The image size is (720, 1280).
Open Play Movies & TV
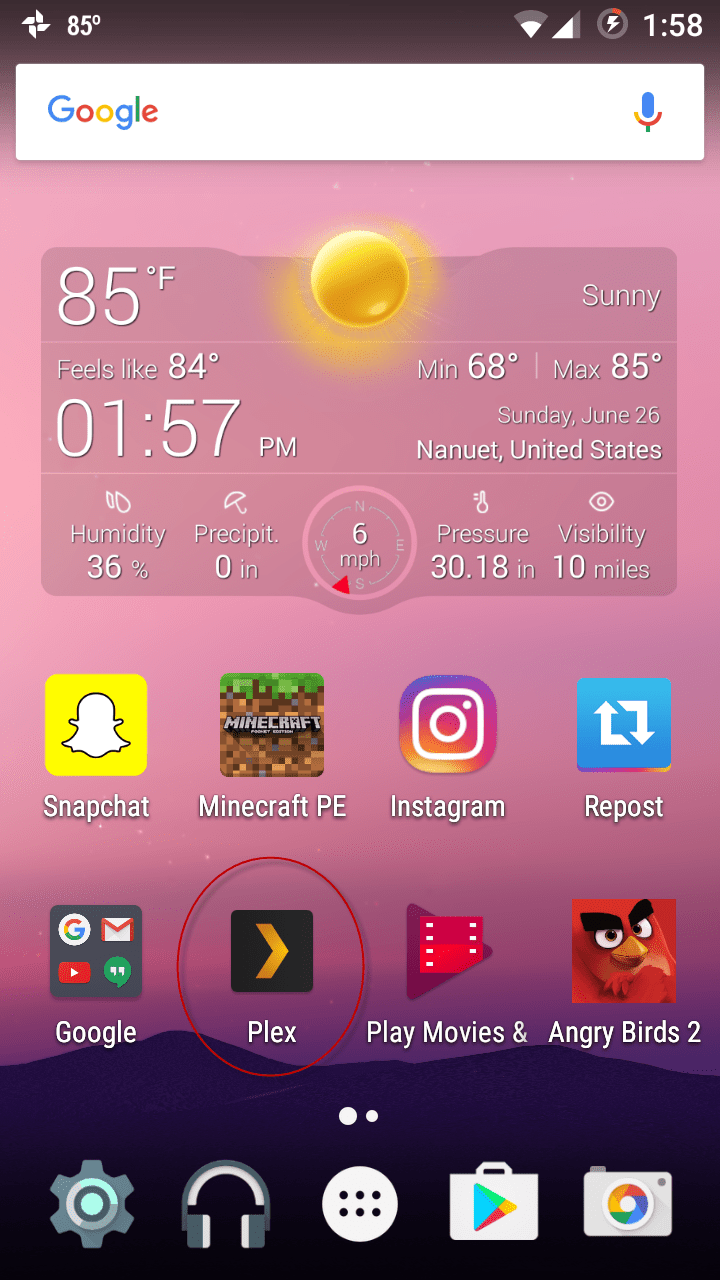[447, 952]
